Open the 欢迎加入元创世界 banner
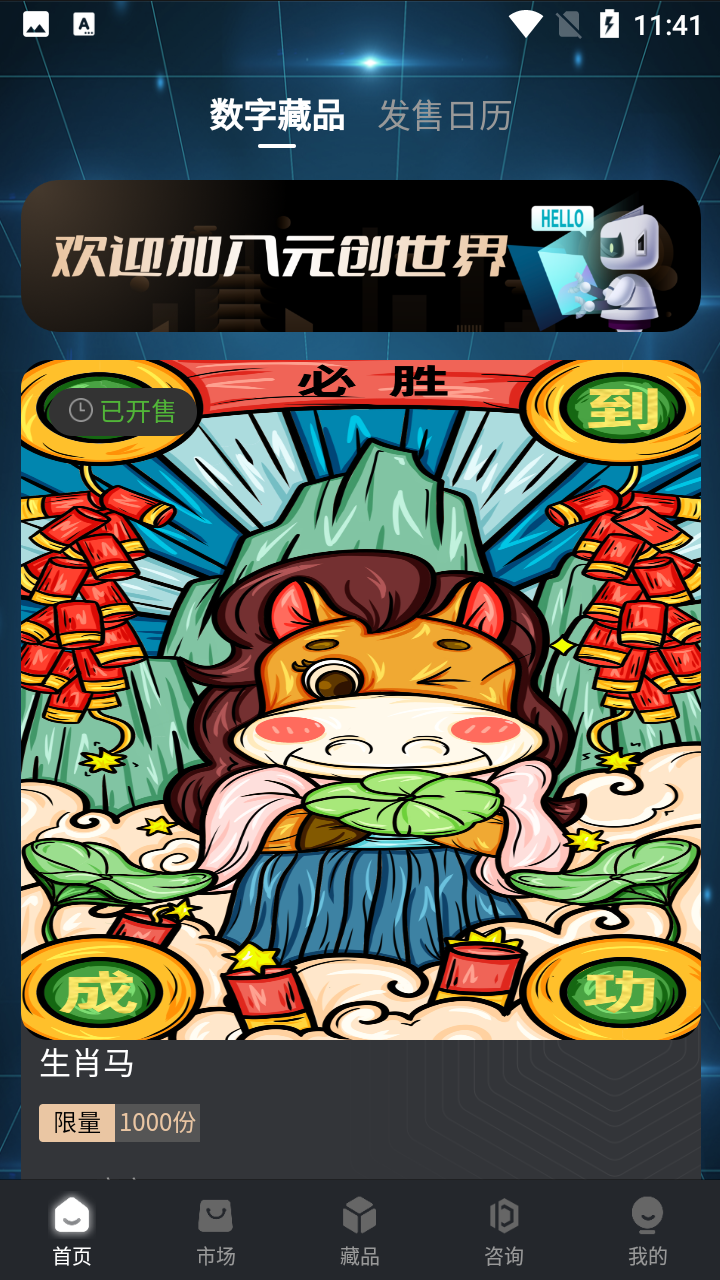 pyautogui.click(x=360, y=256)
